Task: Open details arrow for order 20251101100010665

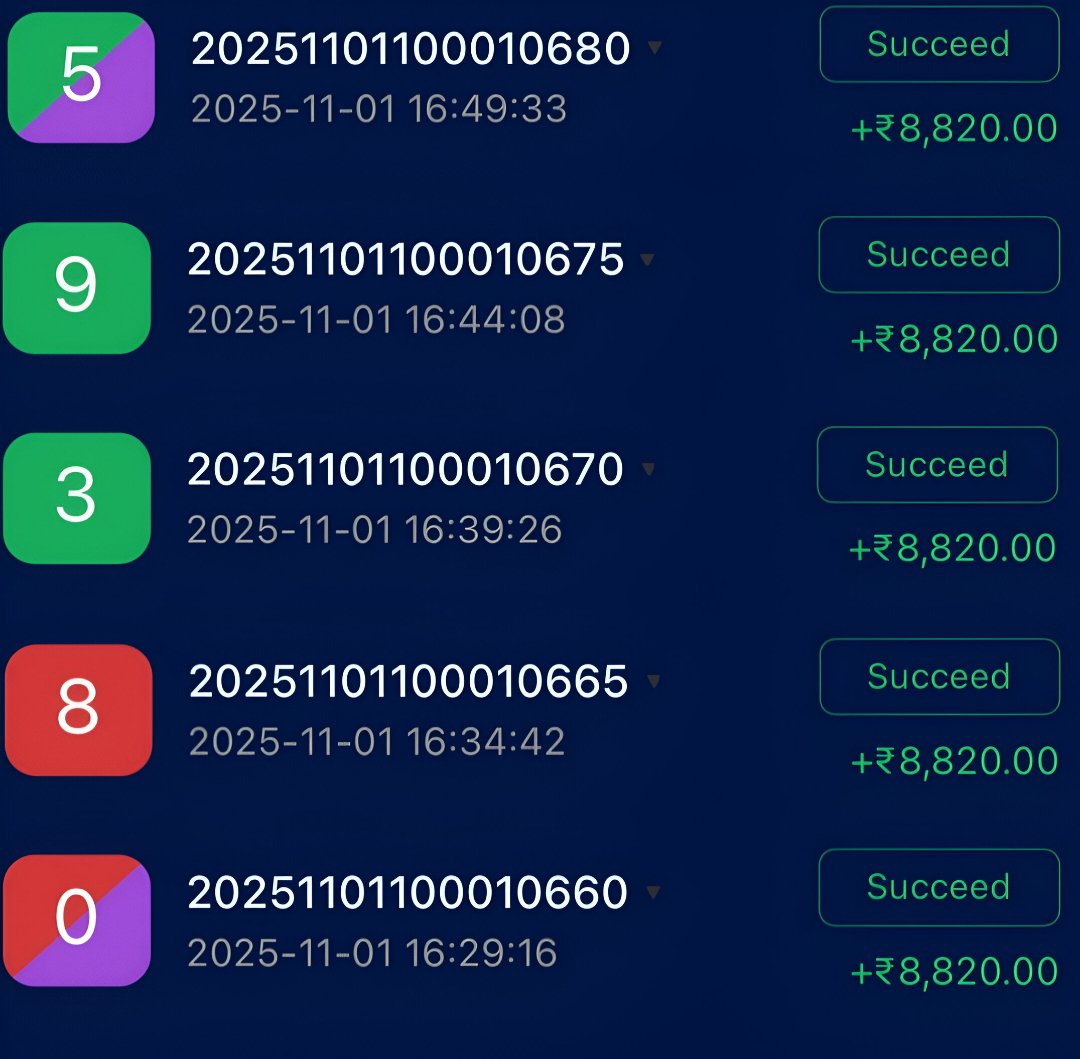Action: click(x=653, y=682)
